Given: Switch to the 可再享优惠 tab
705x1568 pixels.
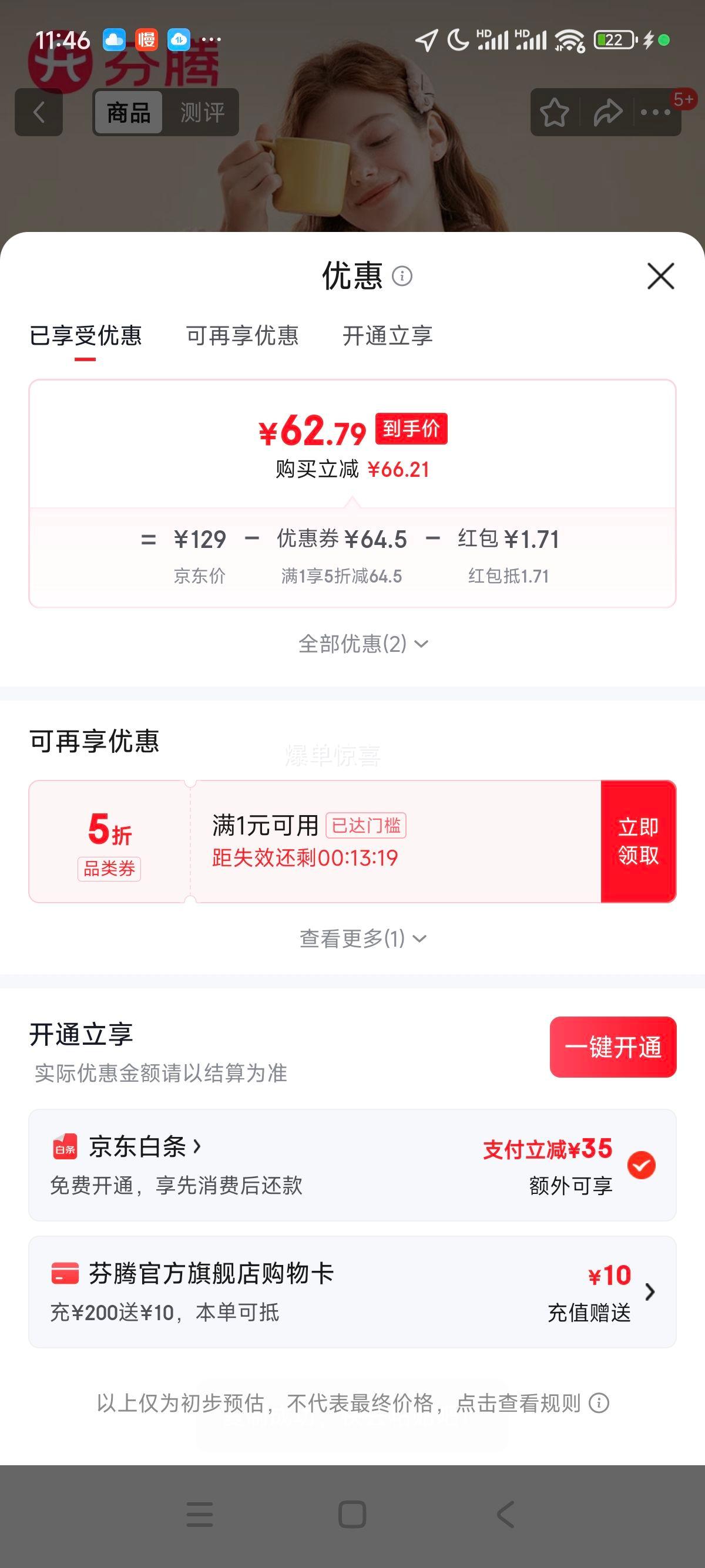Looking at the screenshot, I should pos(241,337).
